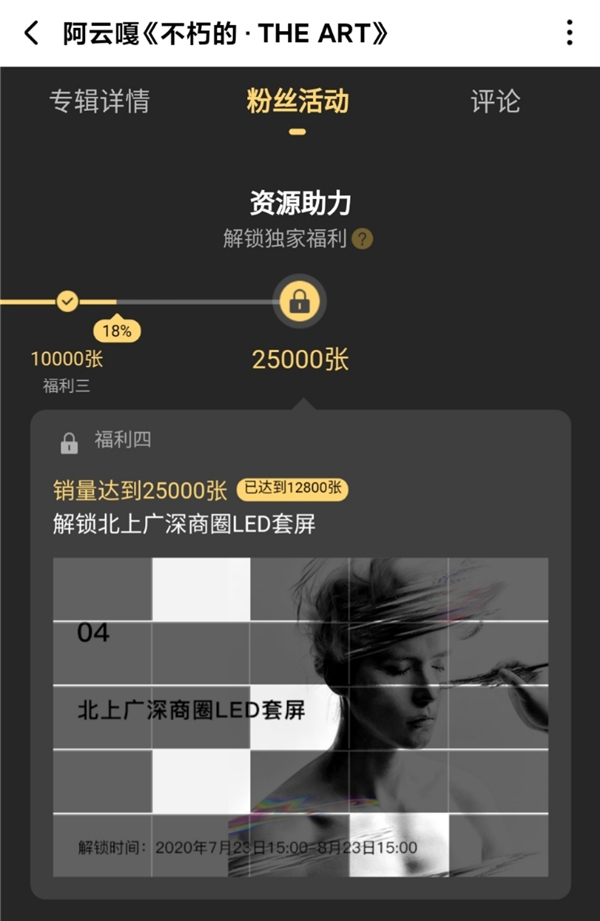Switch to the 专辑详情 tab
The height and width of the screenshot is (921, 600).
(100, 101)
